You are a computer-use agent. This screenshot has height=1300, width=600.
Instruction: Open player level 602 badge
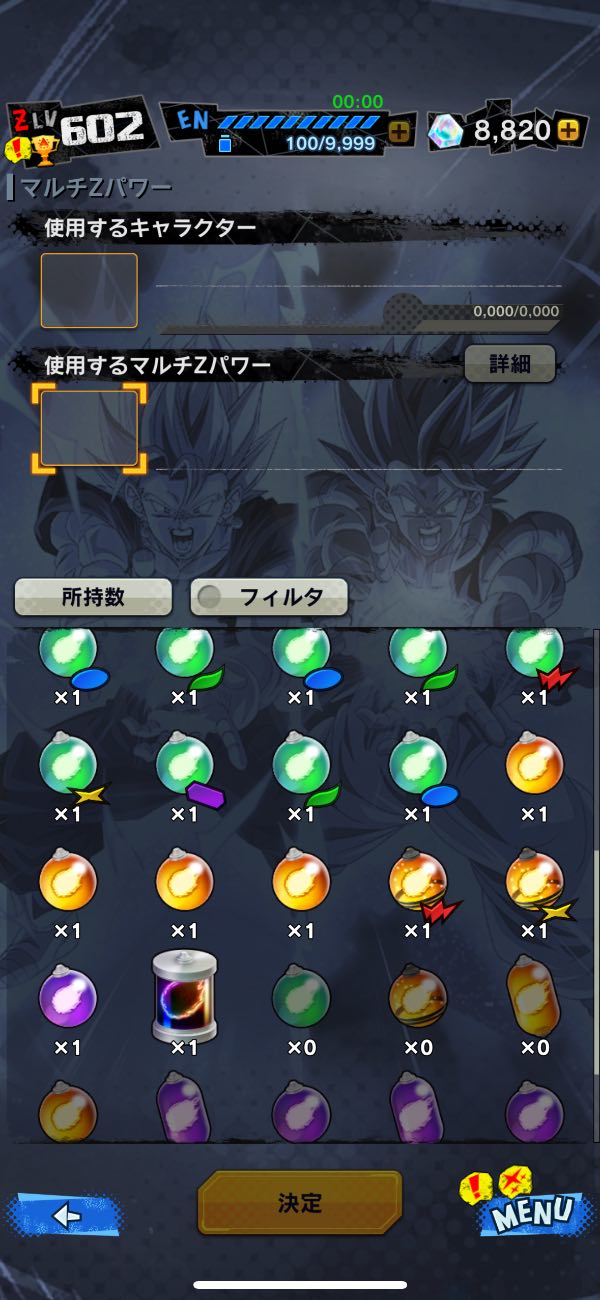tap(80, 130)
